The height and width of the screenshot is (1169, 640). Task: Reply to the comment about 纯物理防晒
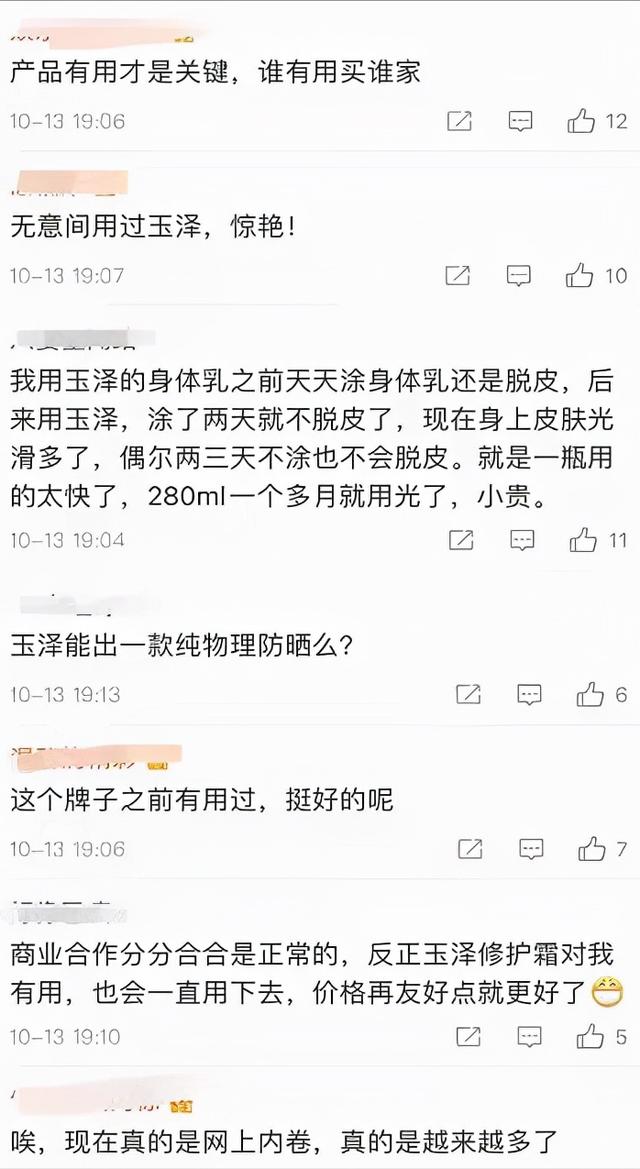coord(529,695)
